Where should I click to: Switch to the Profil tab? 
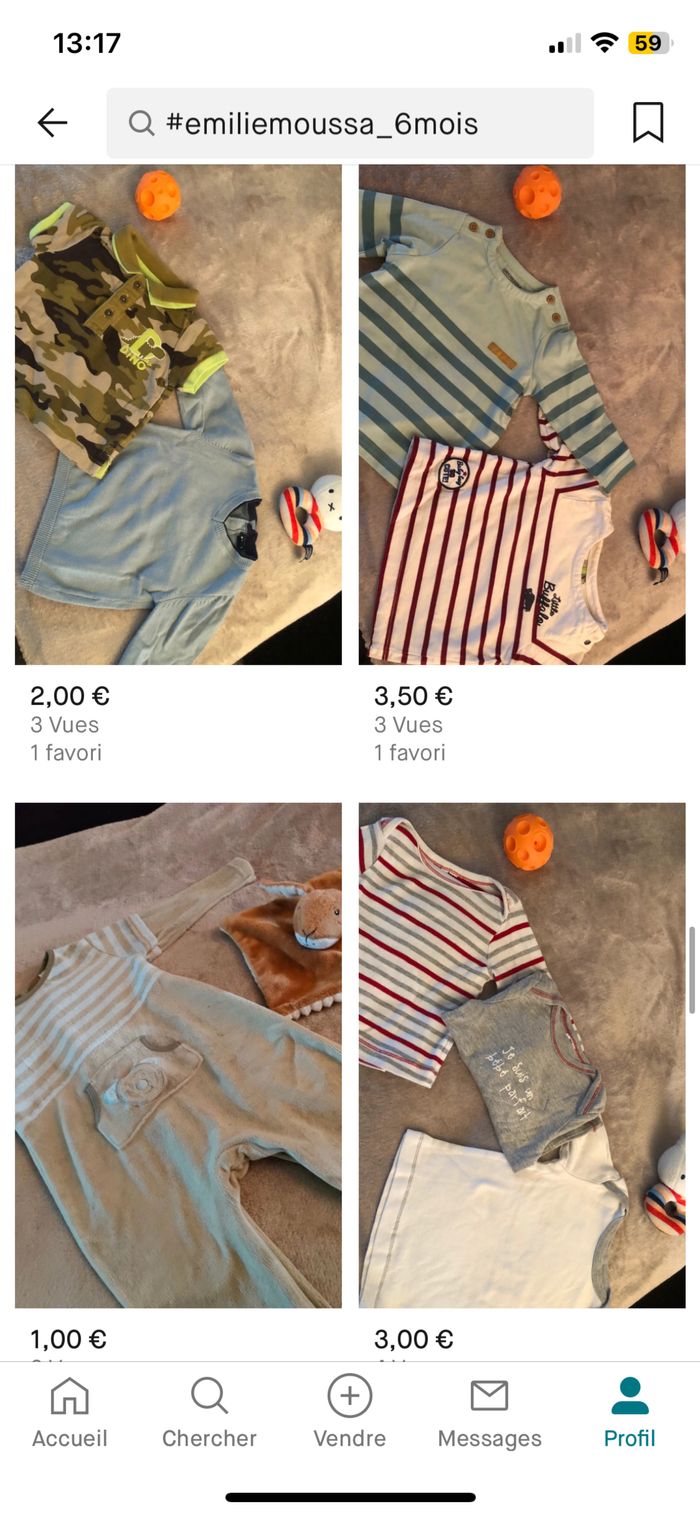630,1412
